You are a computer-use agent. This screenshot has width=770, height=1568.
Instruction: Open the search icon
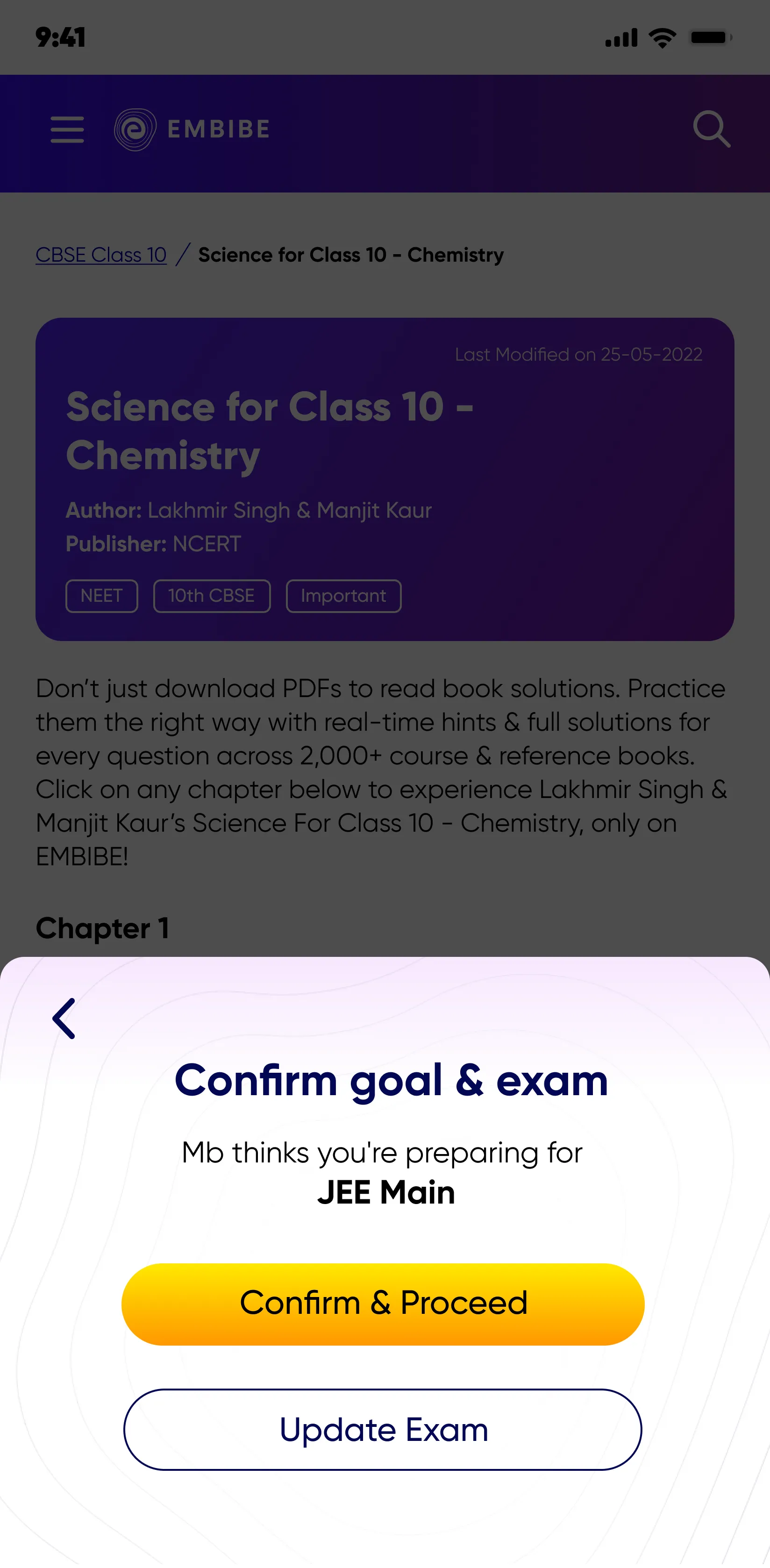coord(712,129)
